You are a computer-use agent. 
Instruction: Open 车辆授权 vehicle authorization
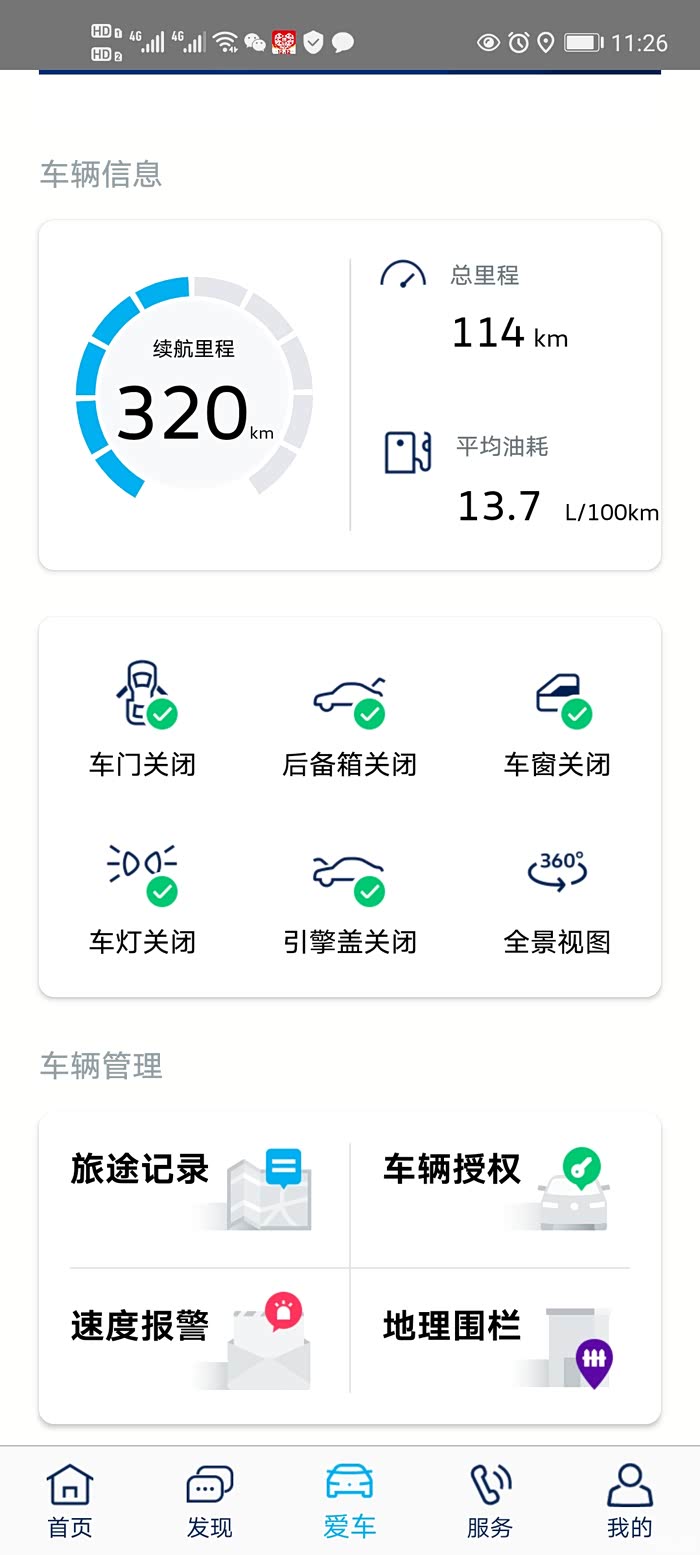click(x=495, y=1190)
